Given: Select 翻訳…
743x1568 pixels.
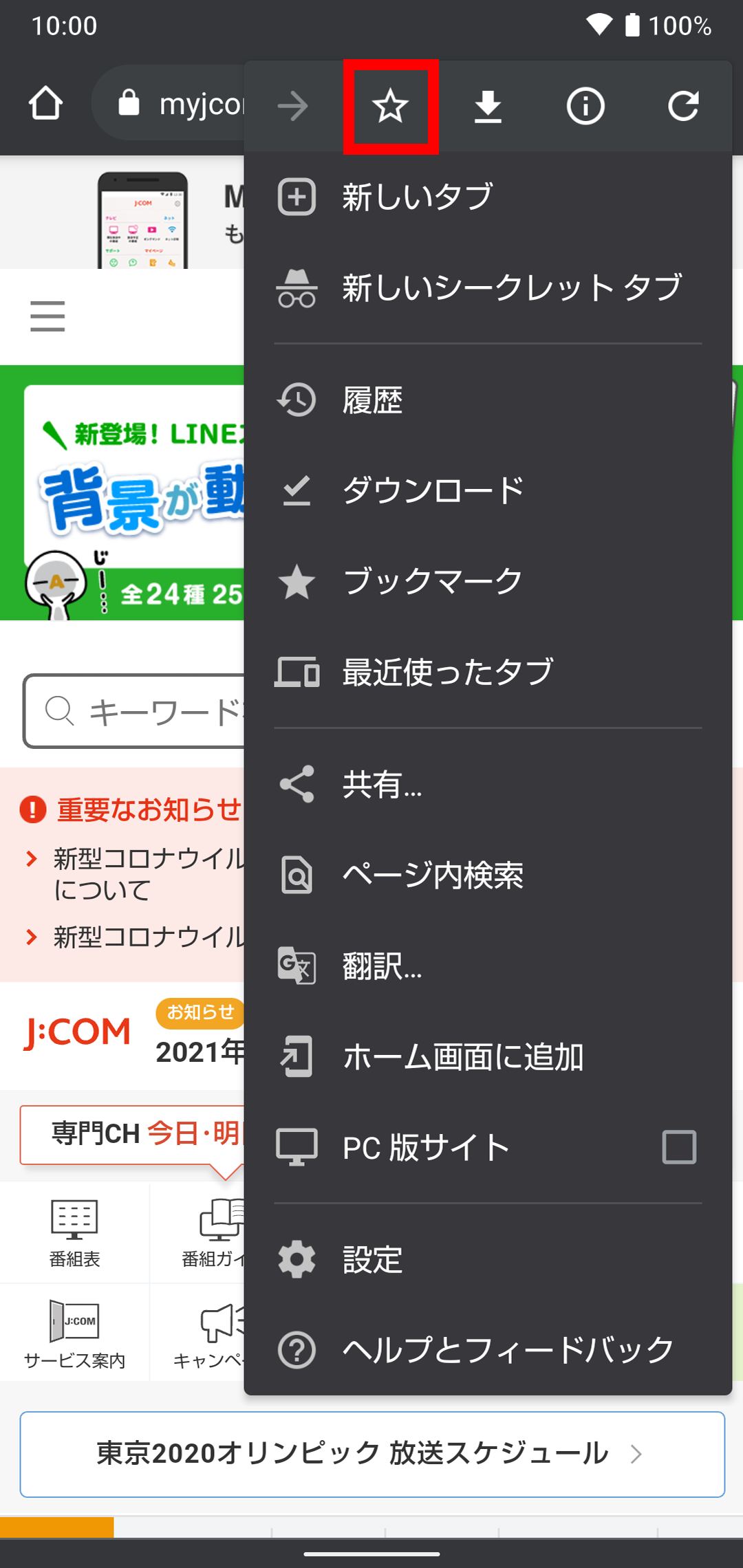Looking at the screenshot, I should 488,966.
